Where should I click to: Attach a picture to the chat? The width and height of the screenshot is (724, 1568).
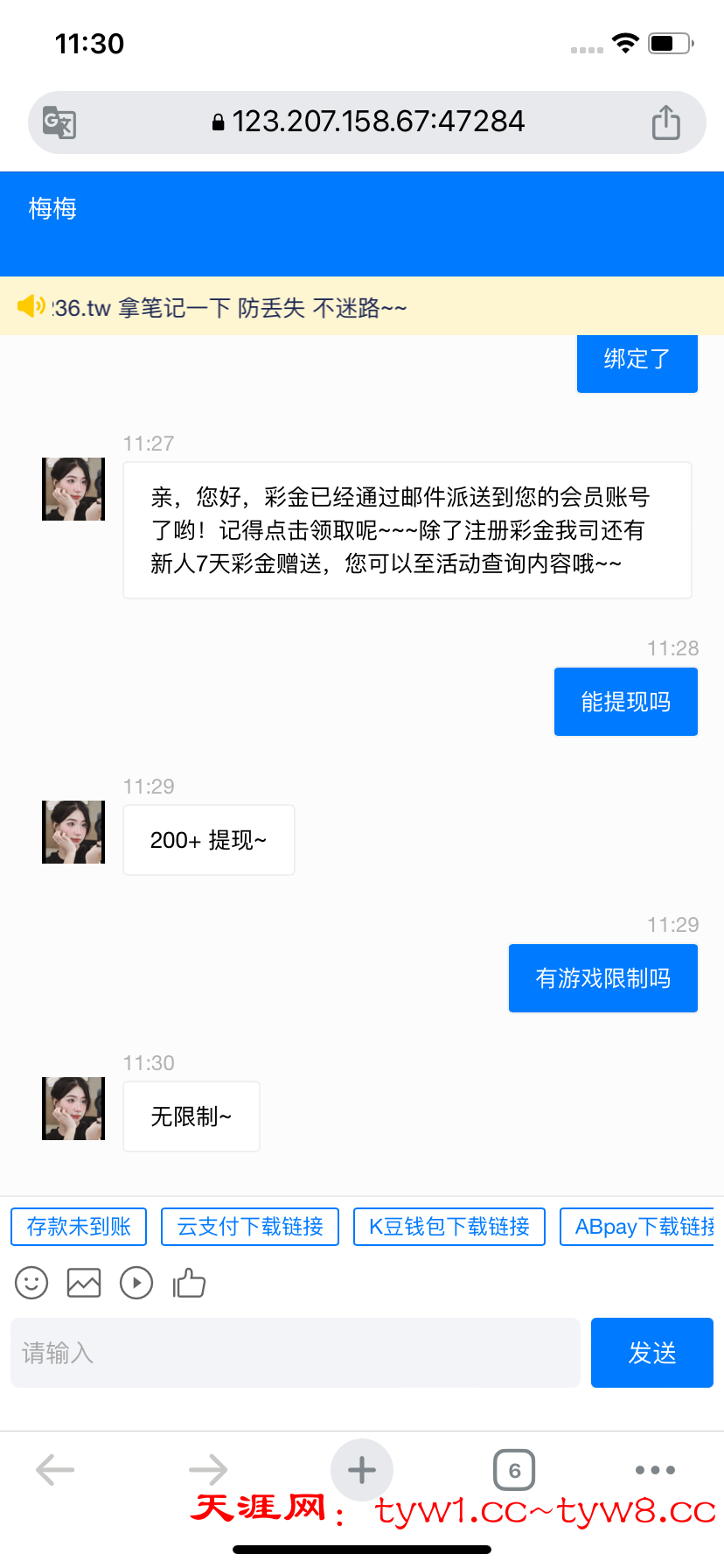[84, 1284]
